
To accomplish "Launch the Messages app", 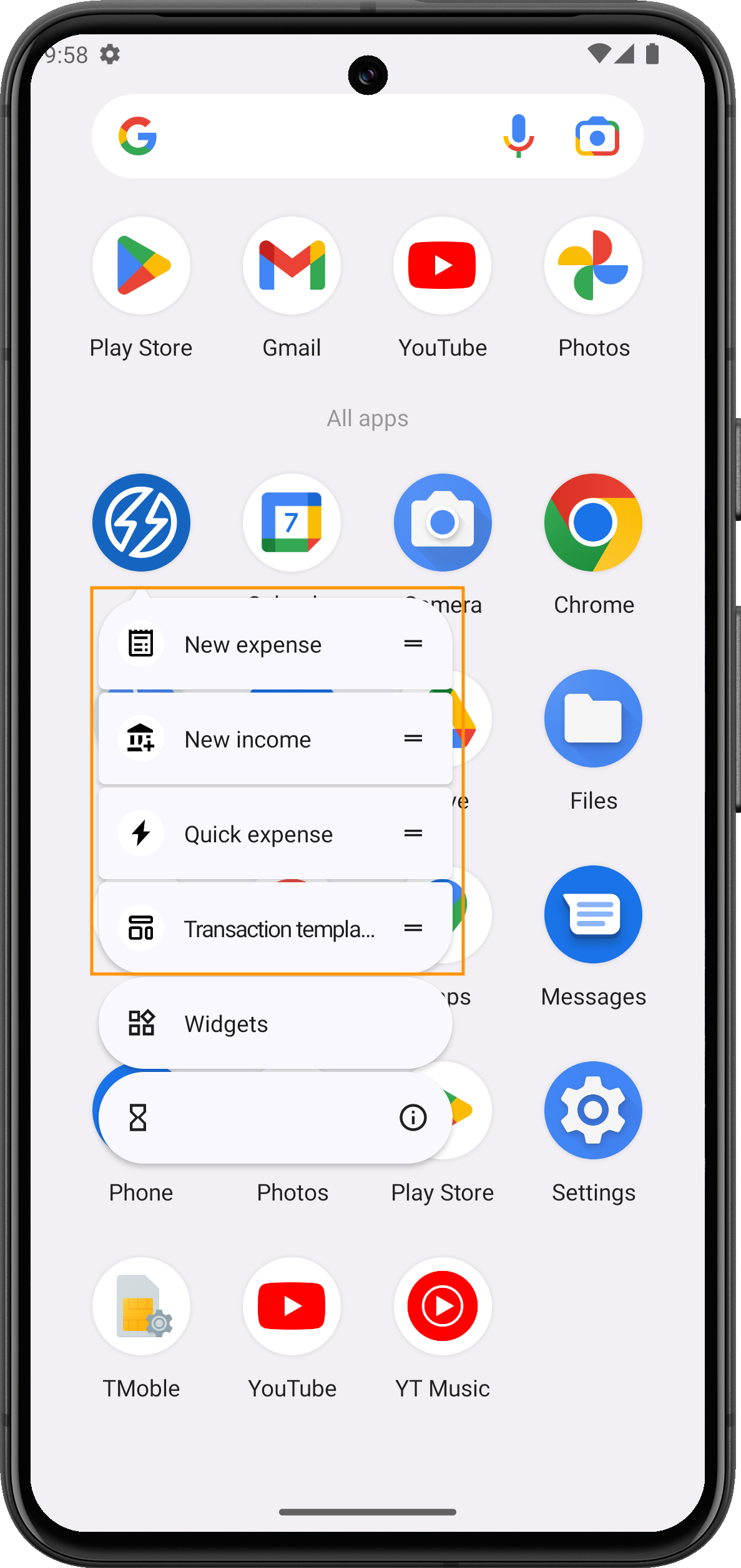I will (x=593, y=915).
